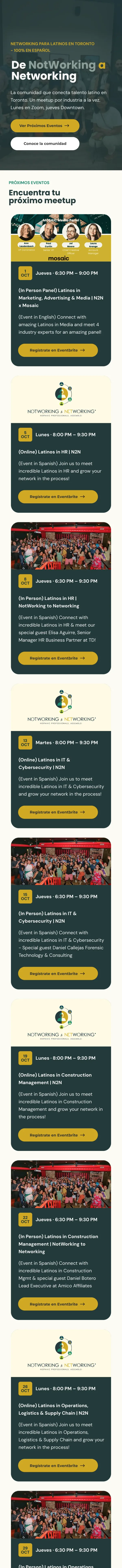Register for Online Latinos in HR event
Screen dimensions: 122x1568
click(58, 497)
